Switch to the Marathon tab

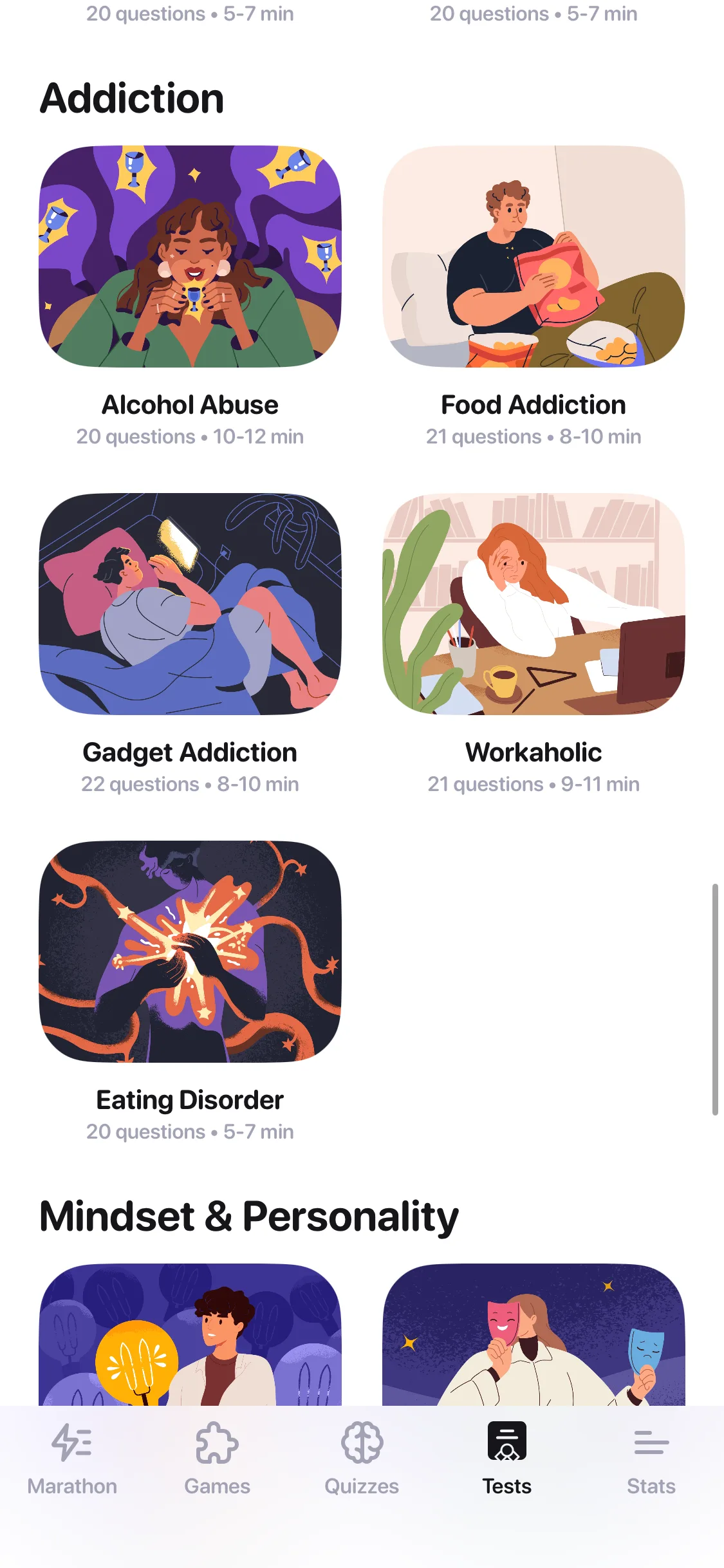click(x=72, y=1459)
